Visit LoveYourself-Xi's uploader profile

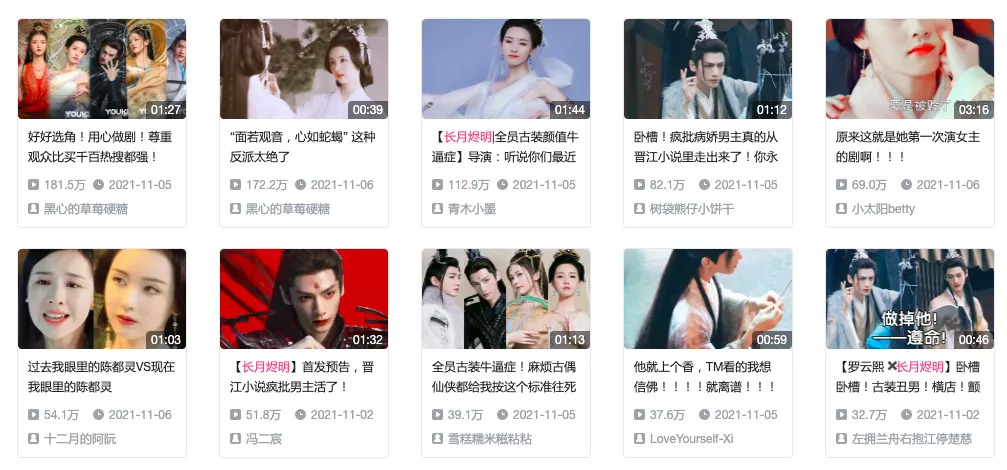(691, 439)
